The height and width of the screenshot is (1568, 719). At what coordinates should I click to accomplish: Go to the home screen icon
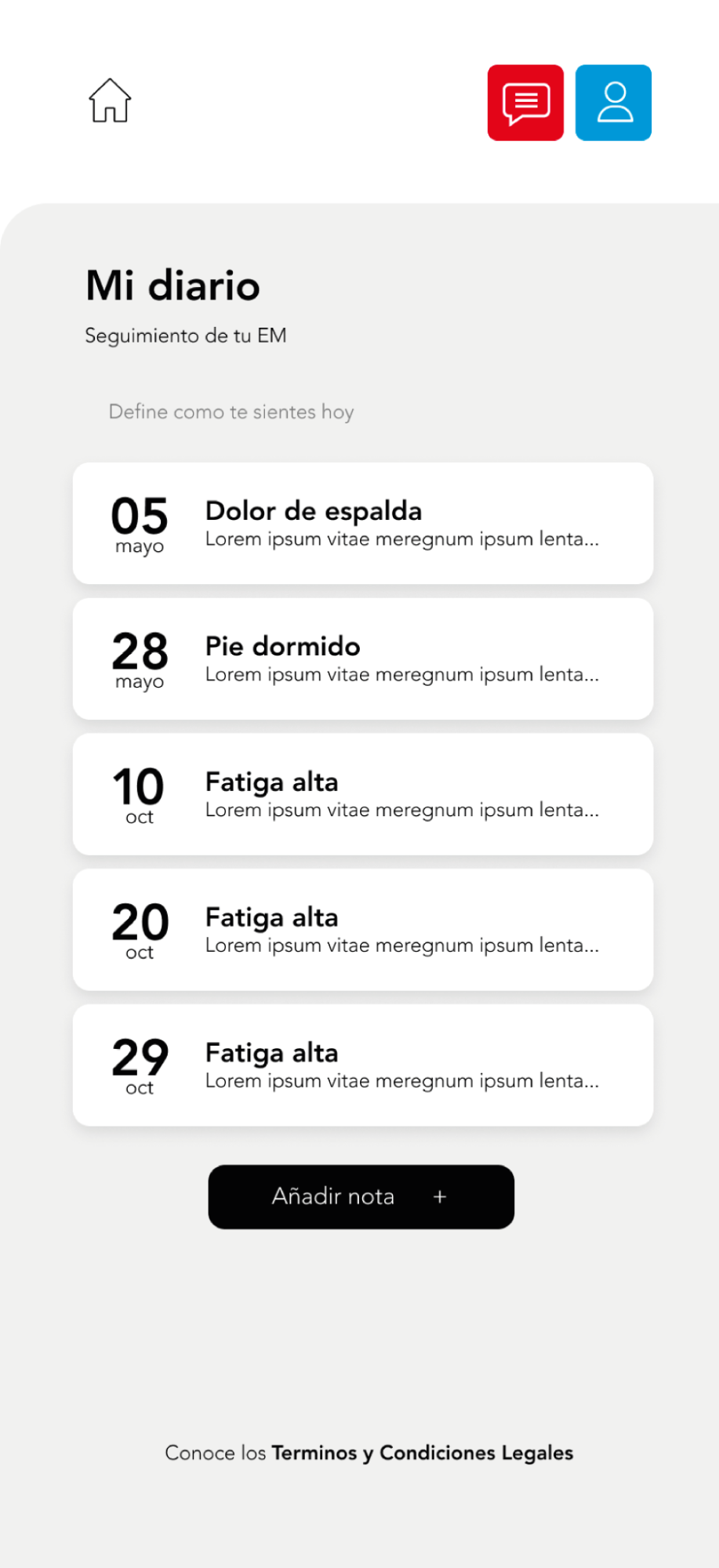pyautogui.click(x=110, y=101)
